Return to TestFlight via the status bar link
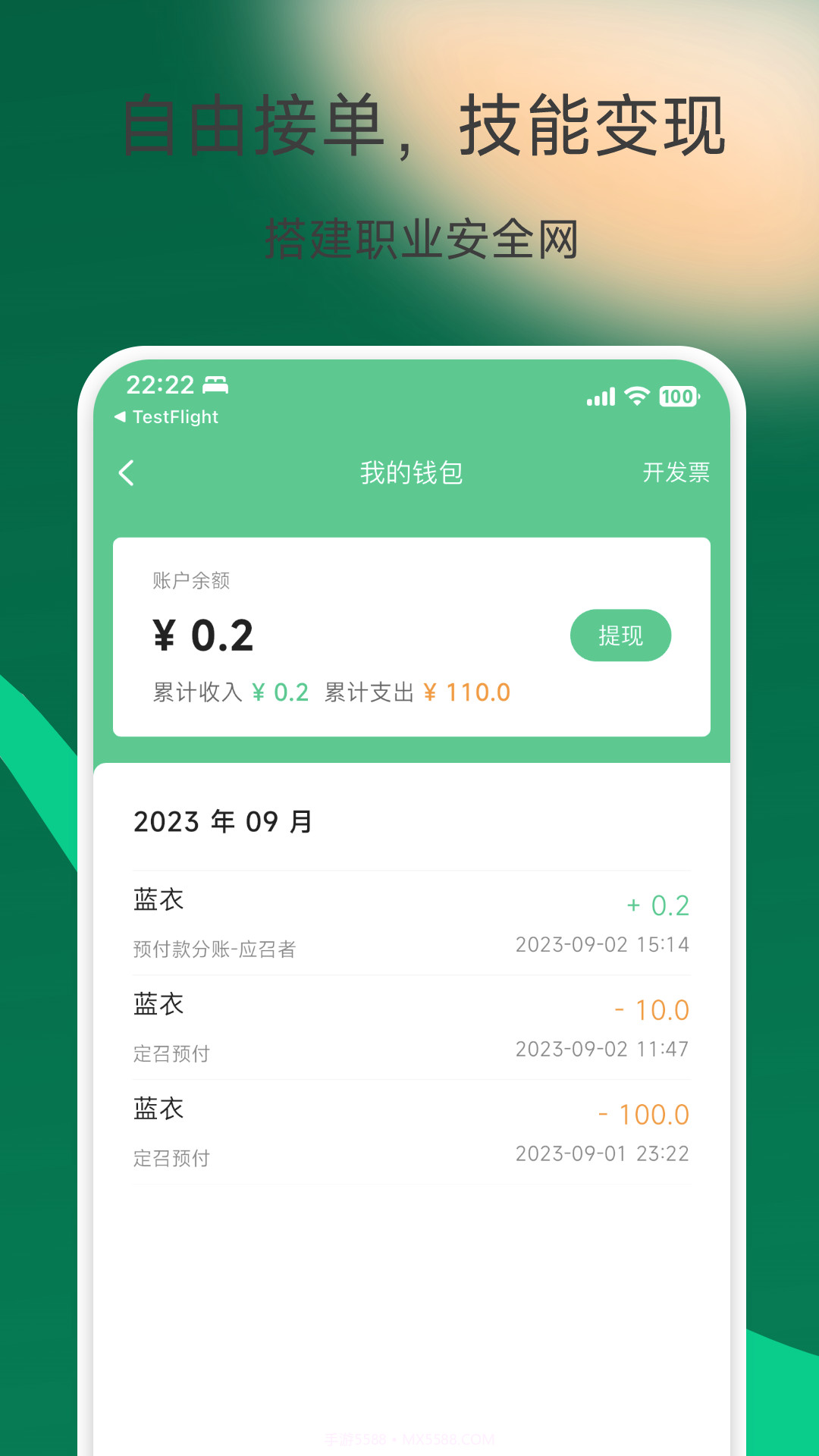This screenshot has height=1456, width=819. coord(168,417)
